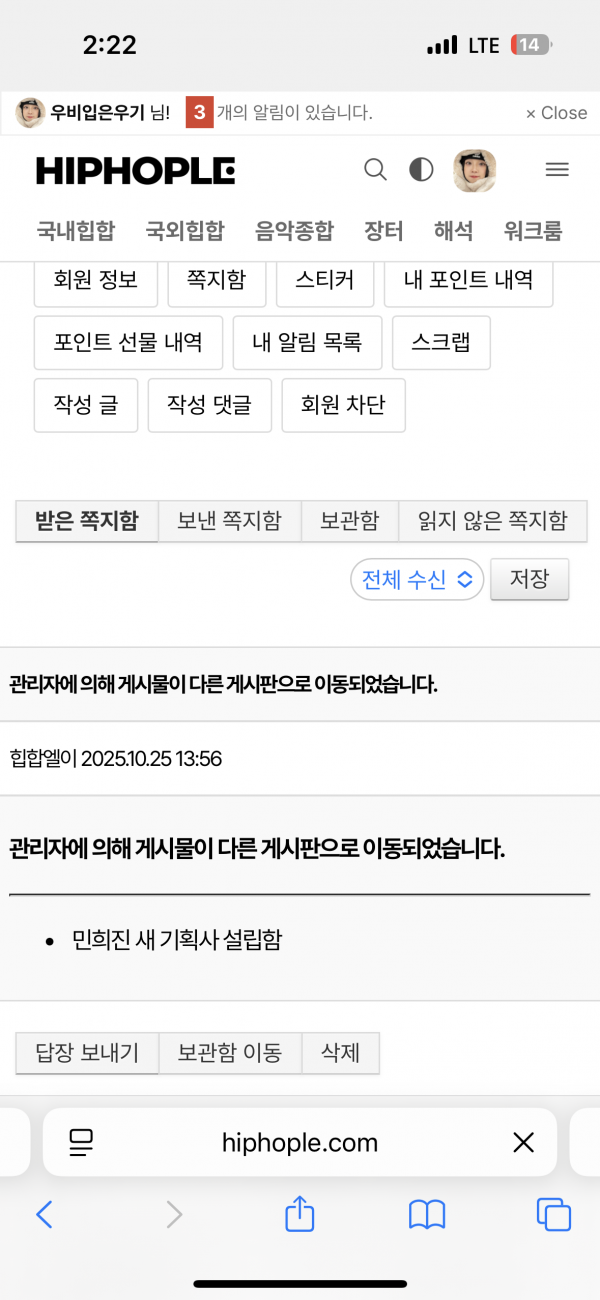Image resolution: width=600 pixels, height=1300 pixels.
Task: Open the 스크랩 page
Action: (x=440, y=342)
